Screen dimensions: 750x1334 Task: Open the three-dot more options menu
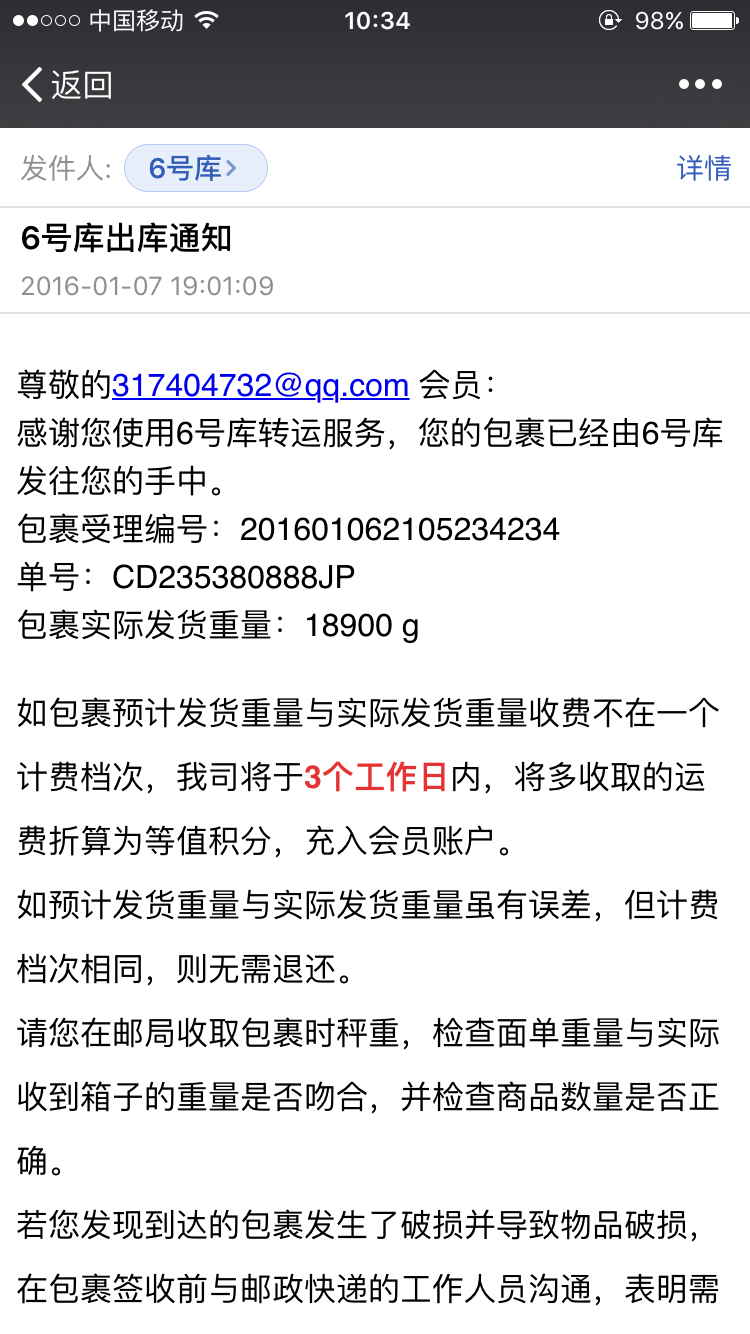(x=700, y=85)
